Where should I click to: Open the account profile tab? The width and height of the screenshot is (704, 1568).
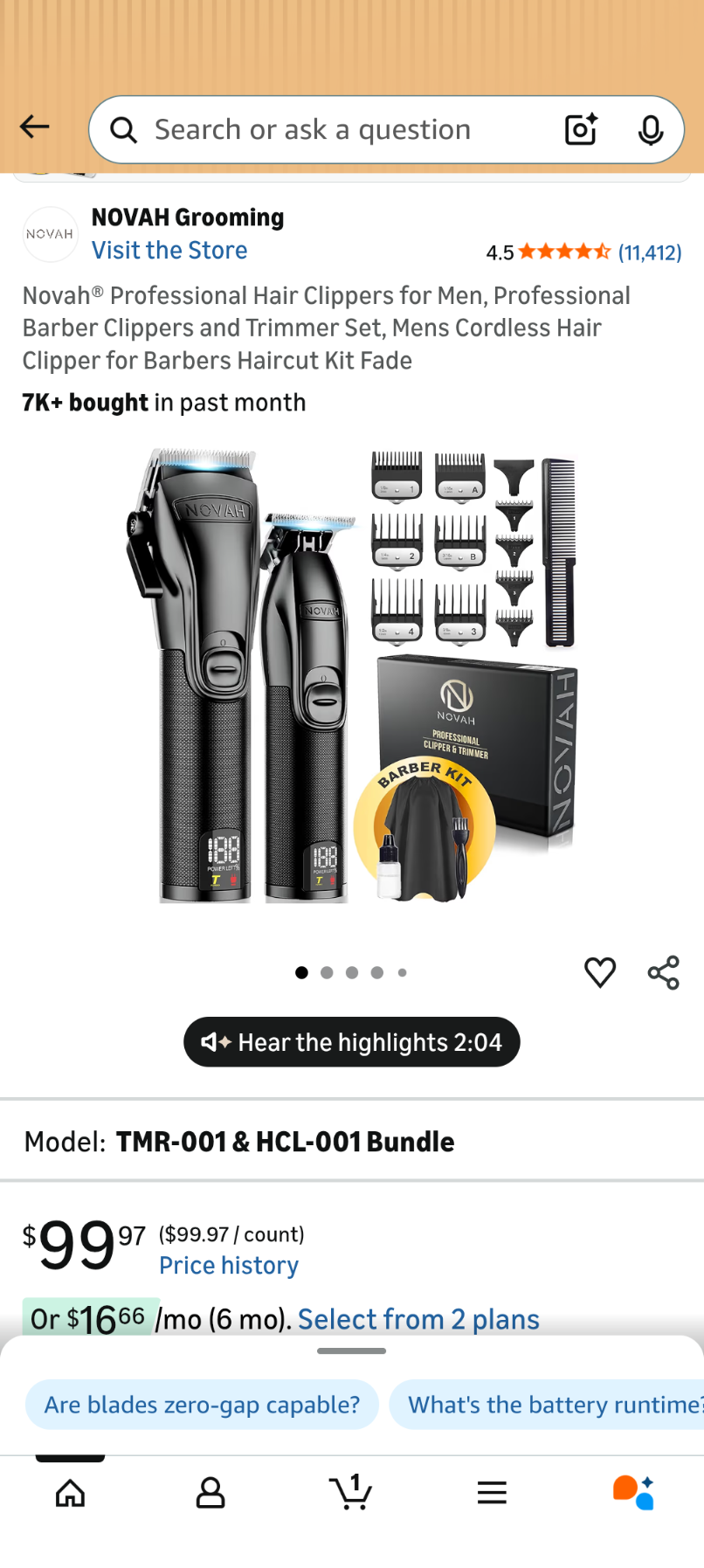[x=211, y=1493]
